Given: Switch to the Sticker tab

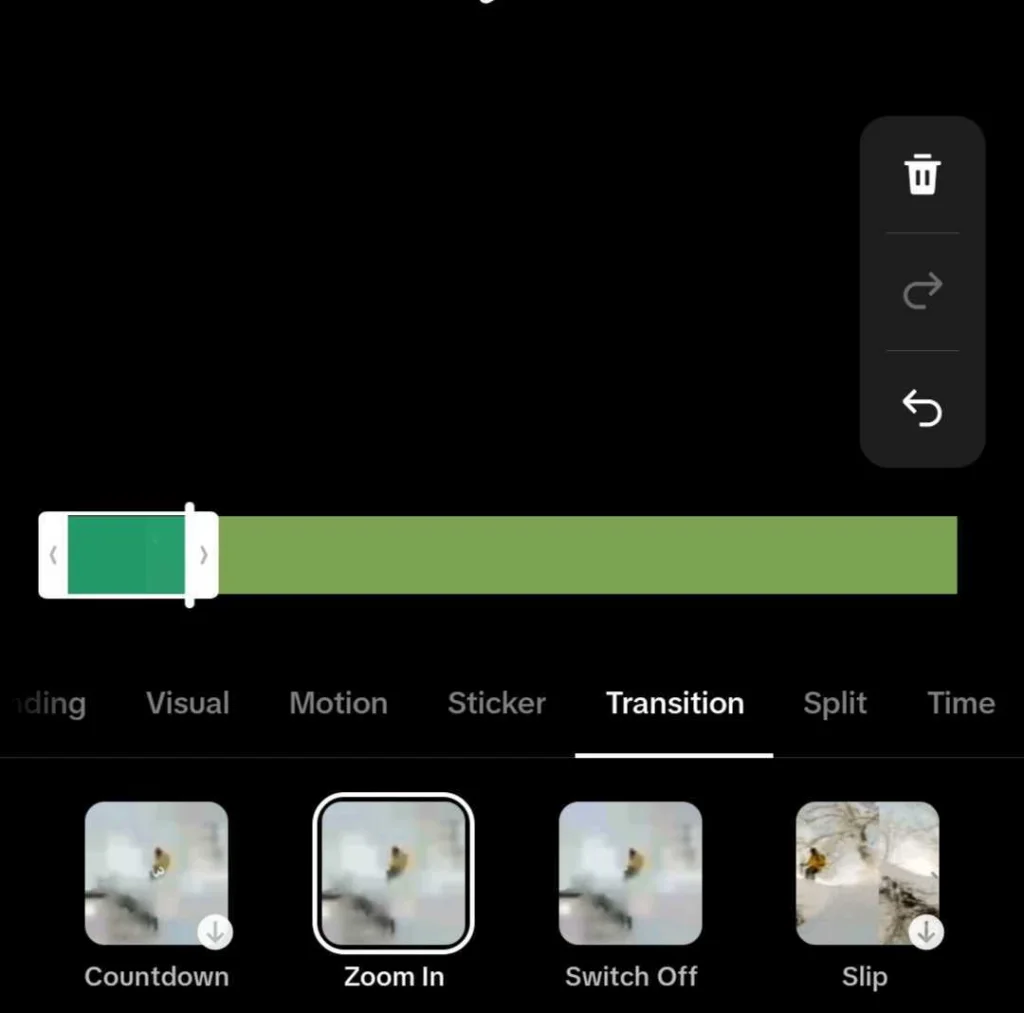Looking at the screenshot, I should (x=496, y=703).
